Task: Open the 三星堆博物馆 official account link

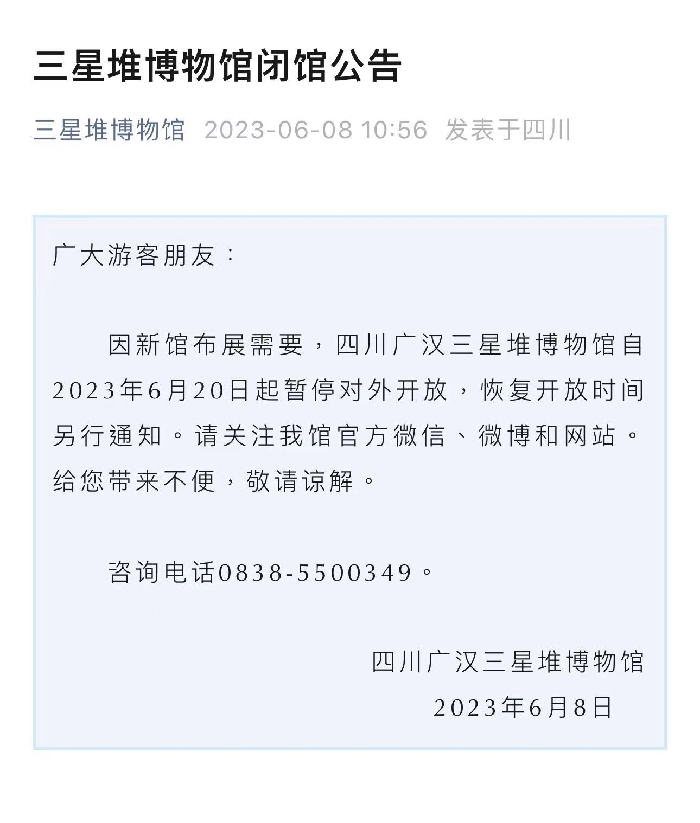Action: point(110,130)
